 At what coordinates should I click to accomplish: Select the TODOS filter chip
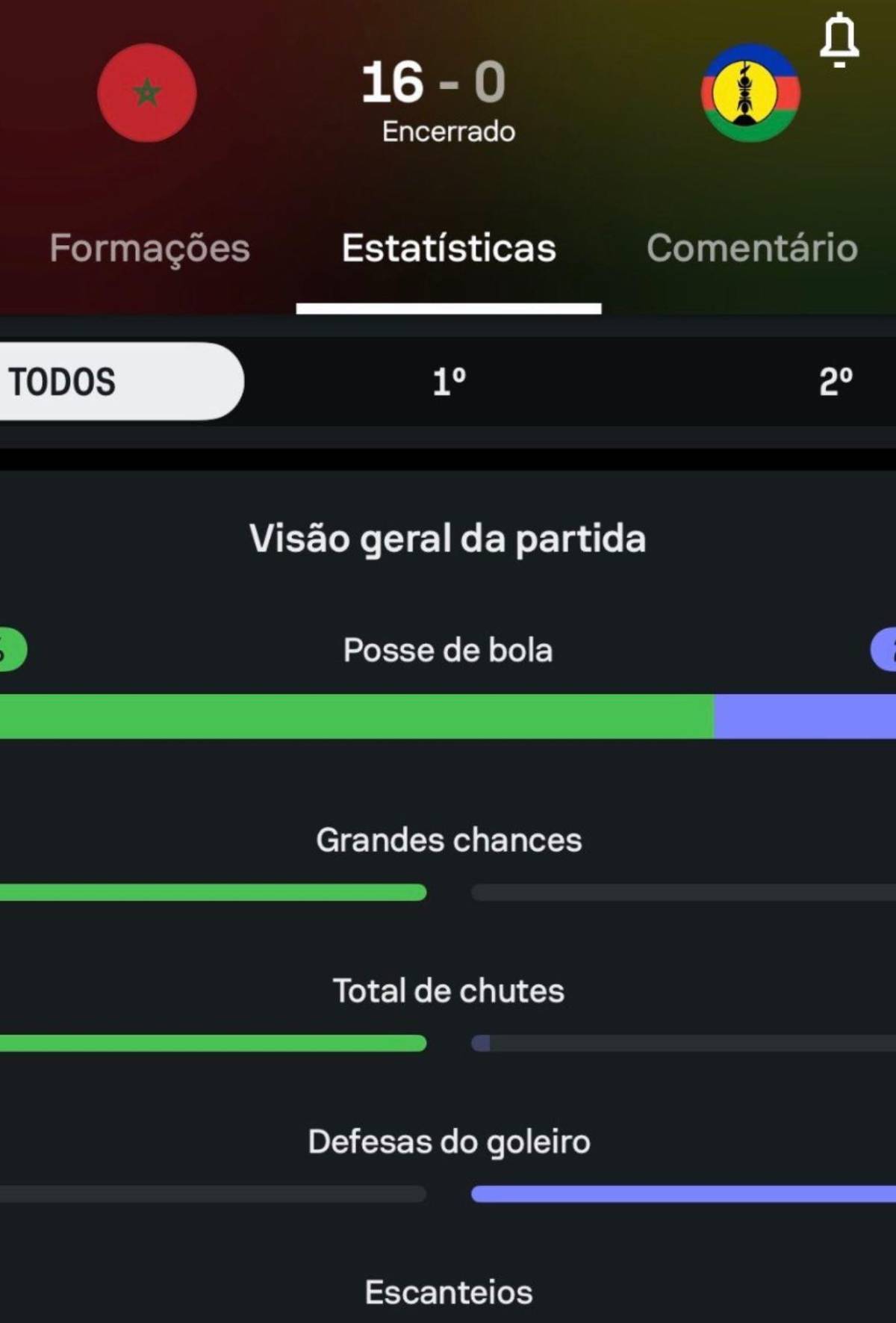click(x=97, y=381)
